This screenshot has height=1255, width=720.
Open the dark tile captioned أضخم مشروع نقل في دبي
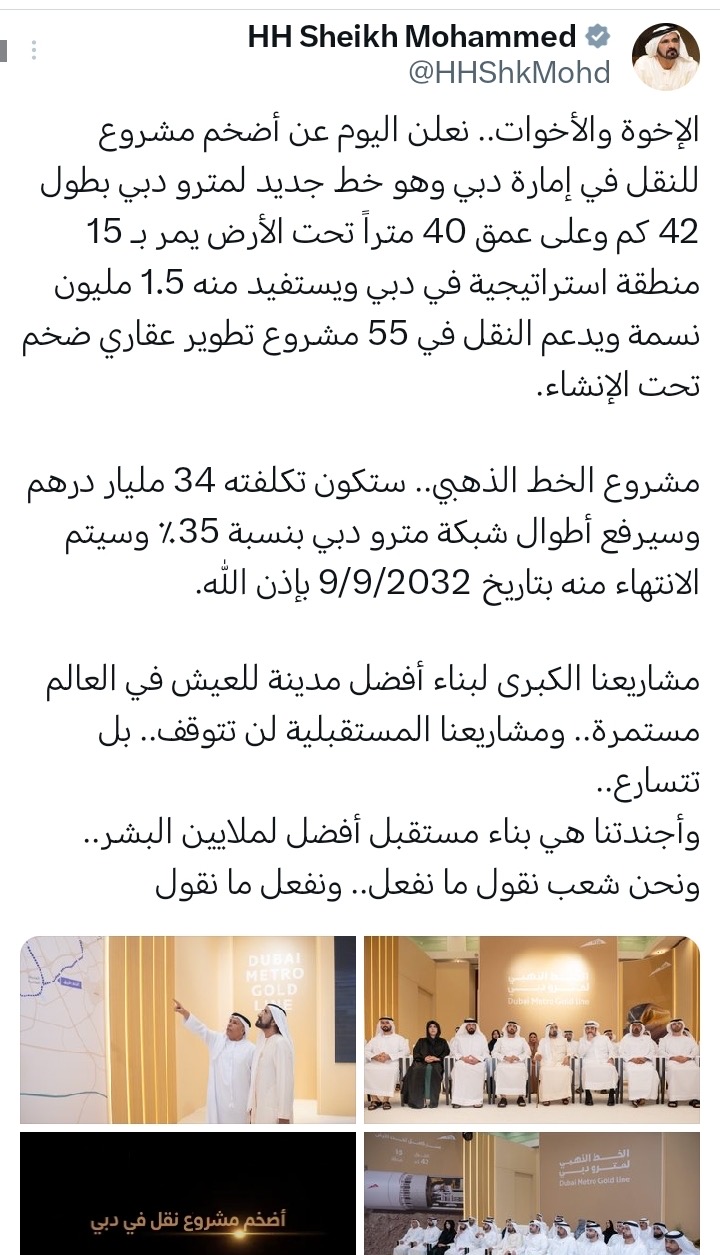click(x=188, y=1194)
